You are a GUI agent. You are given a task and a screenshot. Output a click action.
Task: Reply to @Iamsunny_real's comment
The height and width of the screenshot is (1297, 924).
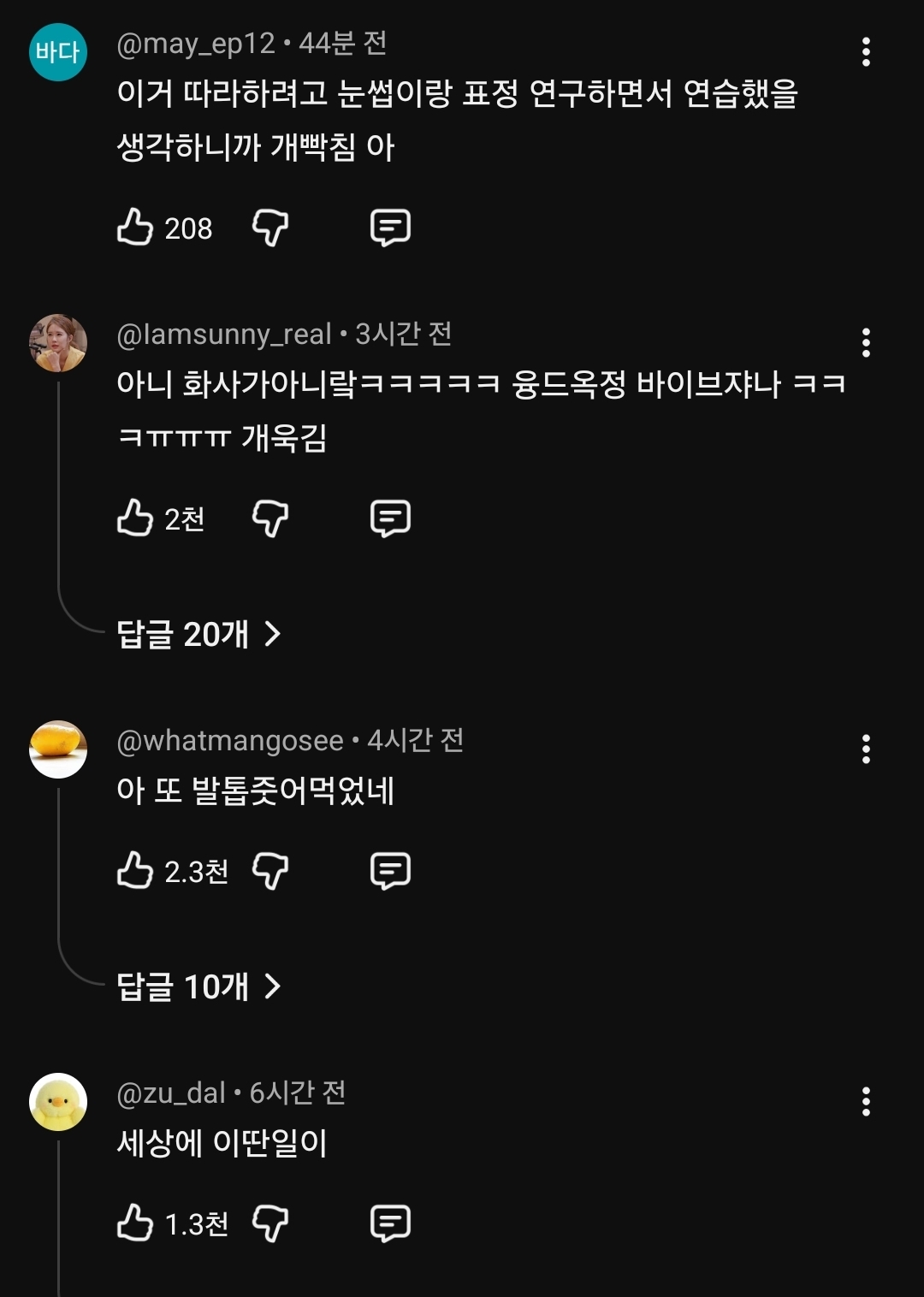click(x=390, y=518)
